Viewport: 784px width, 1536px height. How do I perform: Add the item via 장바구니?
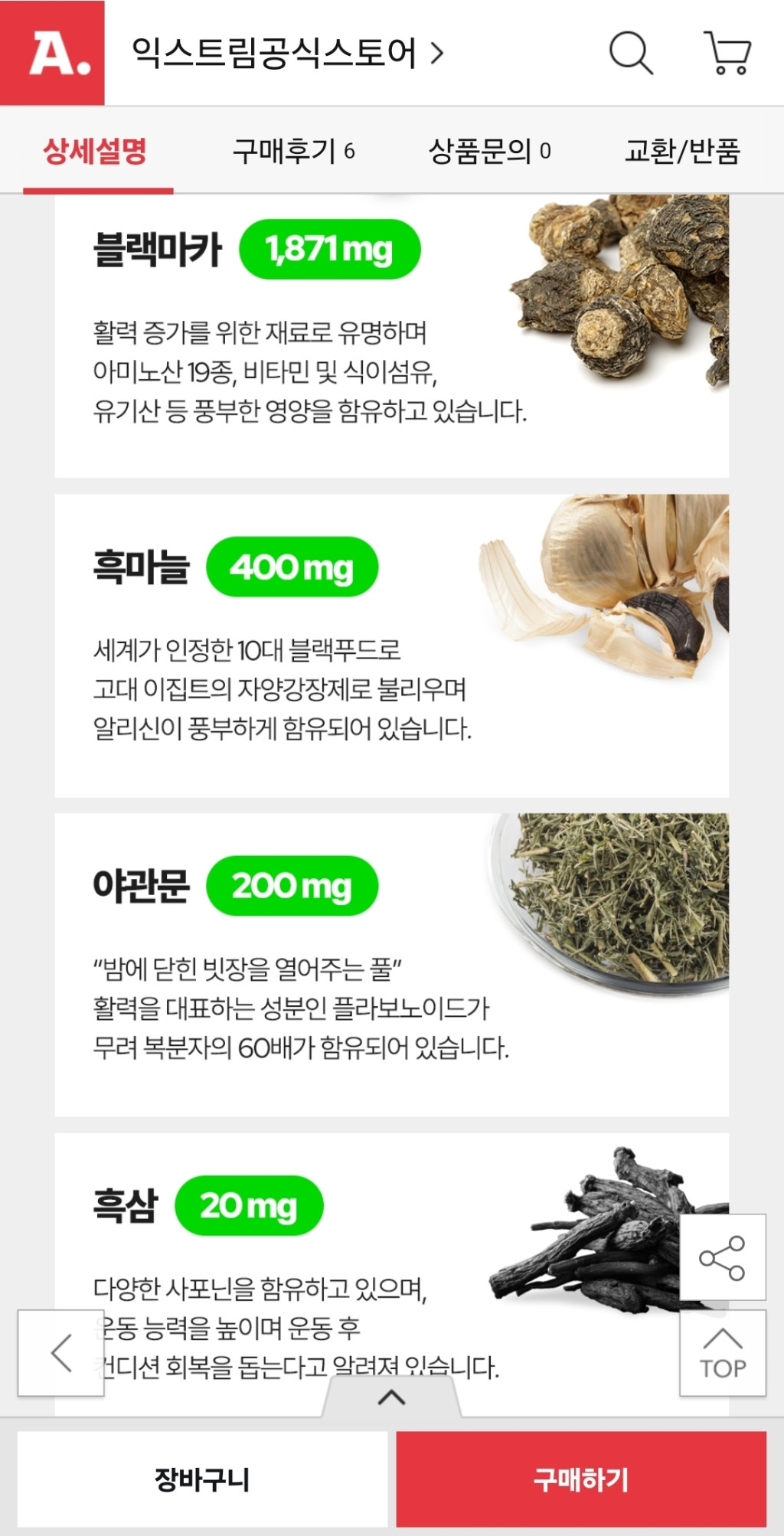202,1479
